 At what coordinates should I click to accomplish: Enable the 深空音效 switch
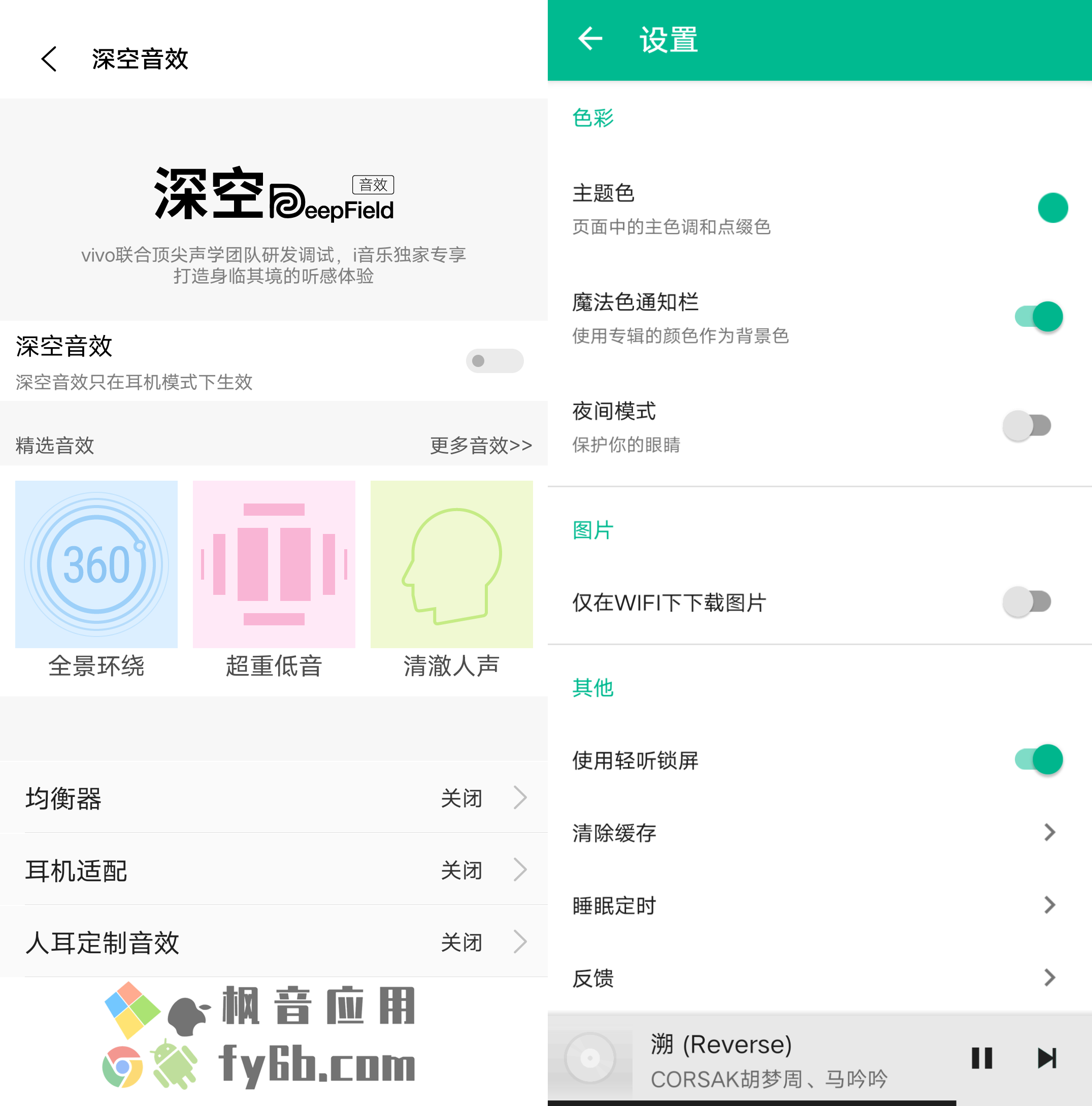coord(494,361)
